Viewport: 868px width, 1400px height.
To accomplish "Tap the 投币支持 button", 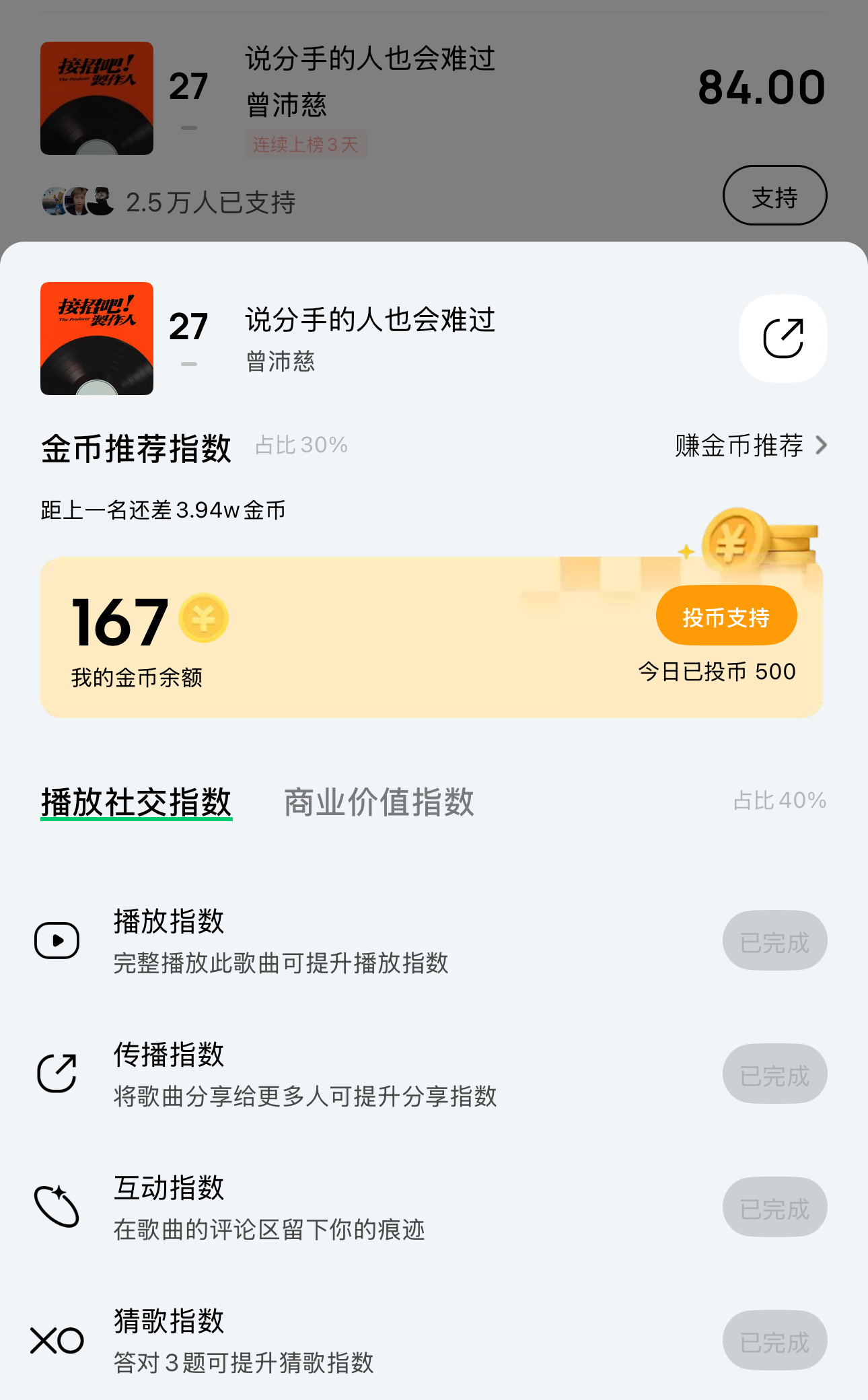I will [x=726, y=616].
